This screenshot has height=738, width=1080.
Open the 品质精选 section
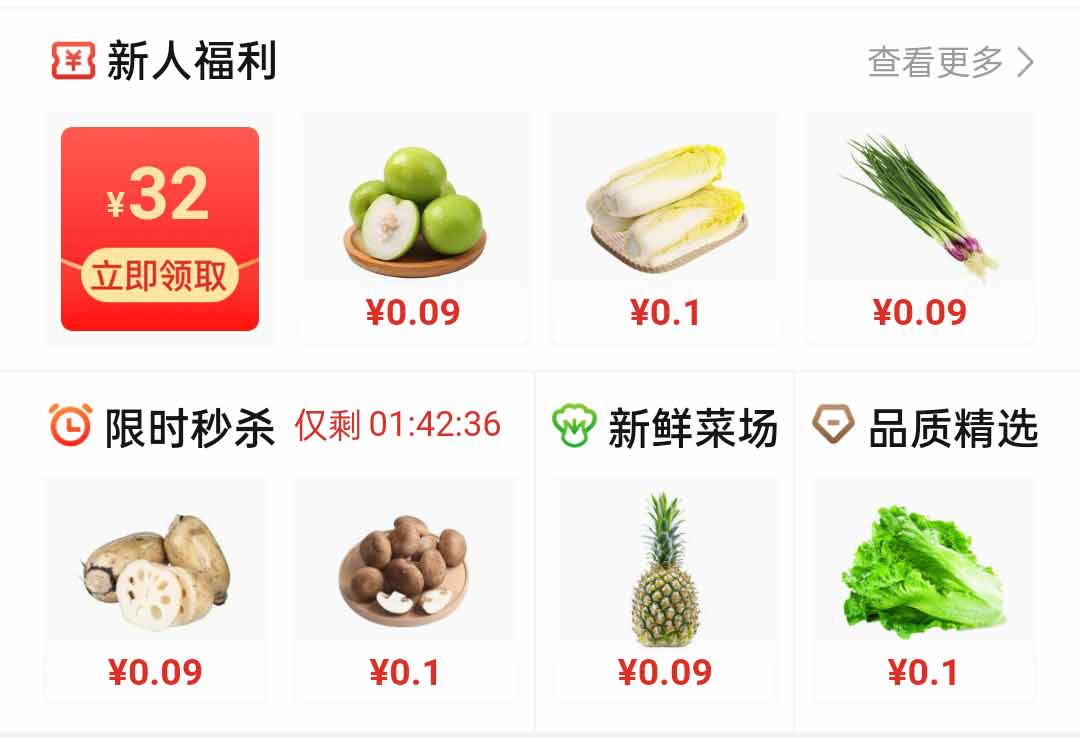point(952,428)
